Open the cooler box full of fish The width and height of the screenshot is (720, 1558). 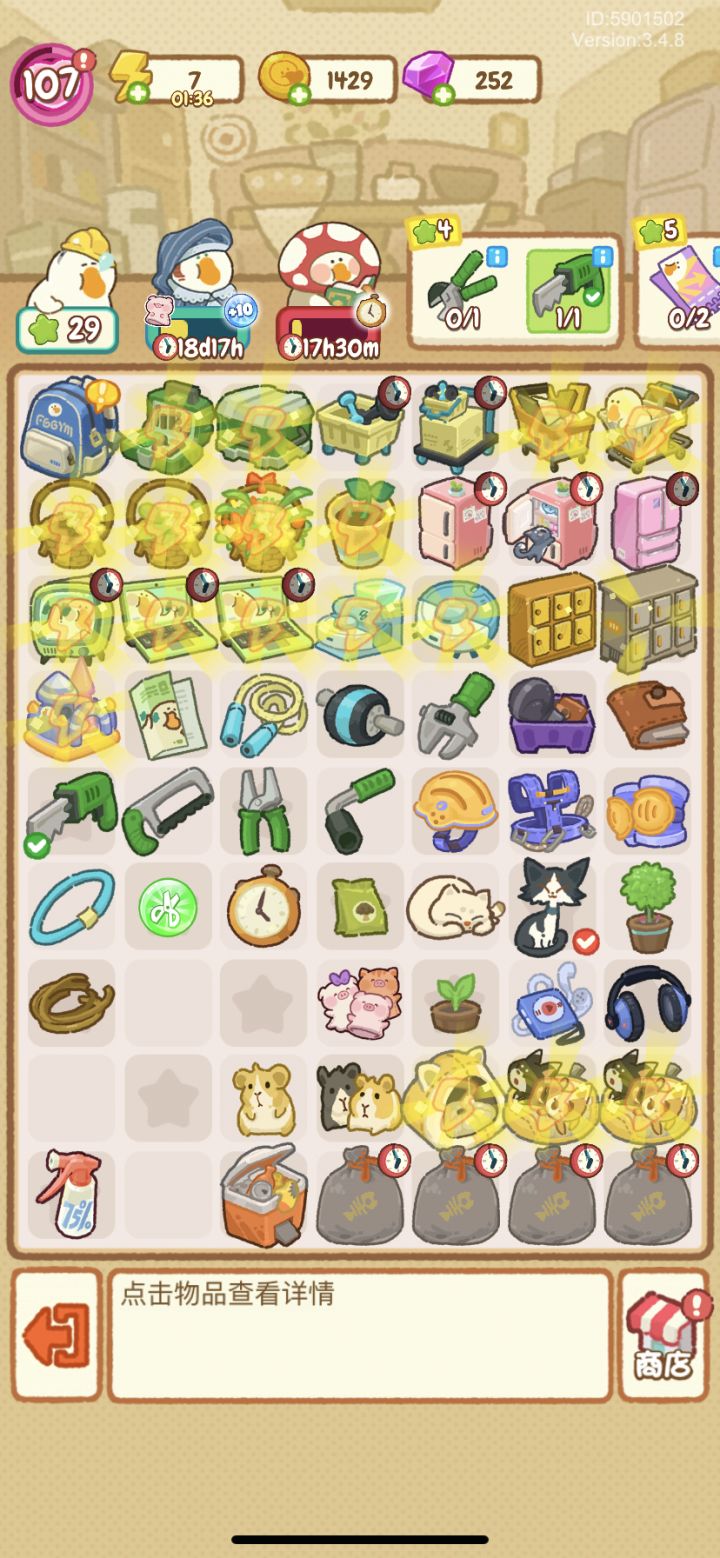pos(262,1196)
